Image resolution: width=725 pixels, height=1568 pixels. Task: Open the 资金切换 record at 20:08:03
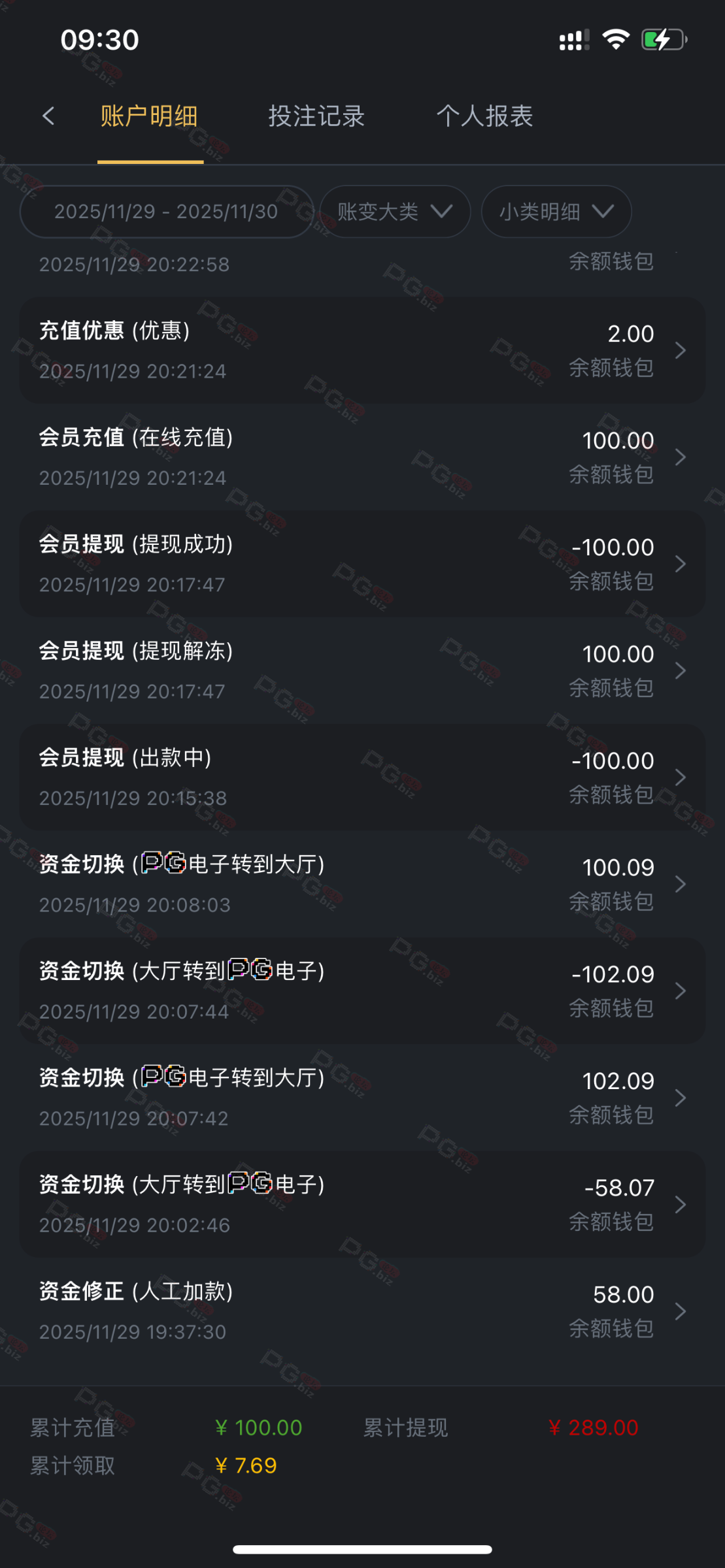(362, 884)
